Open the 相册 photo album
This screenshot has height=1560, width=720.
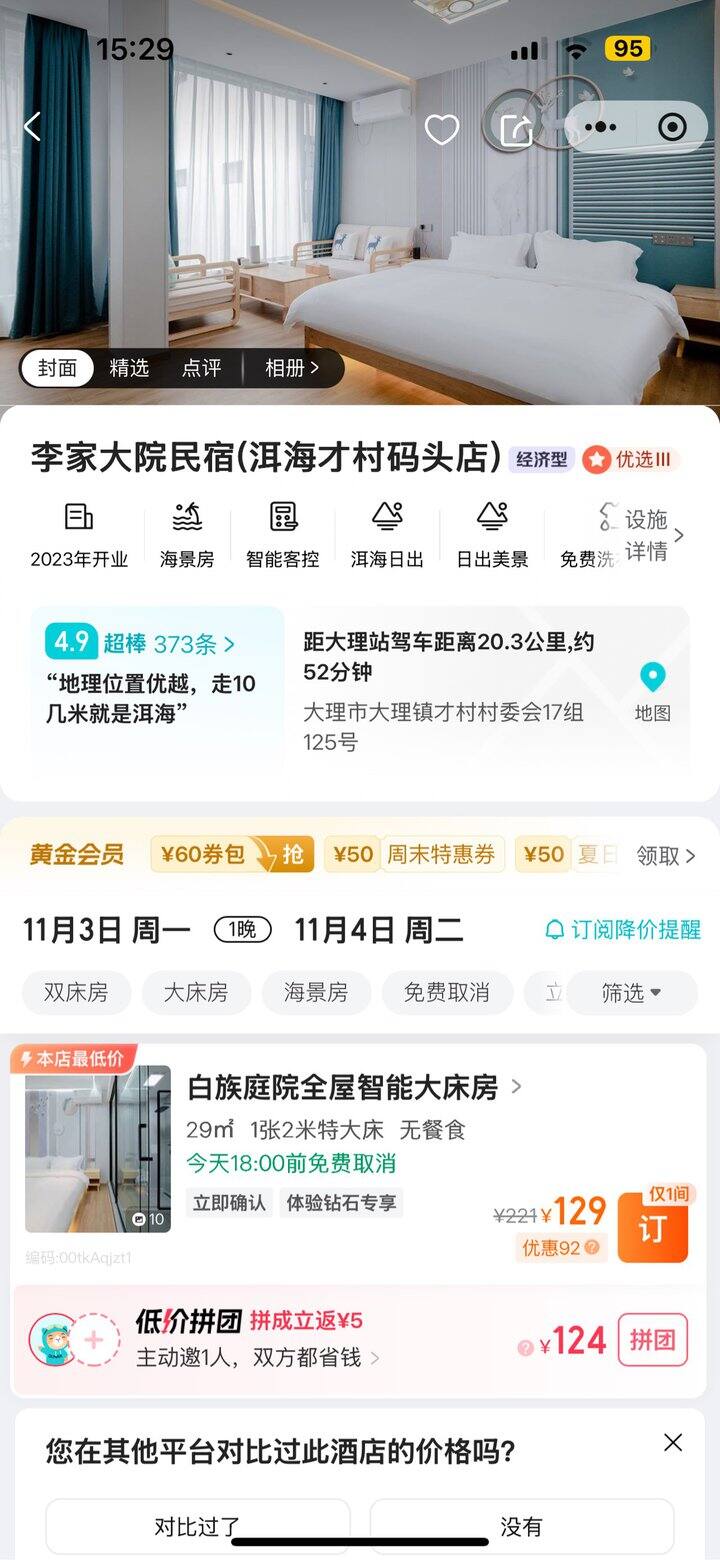[x=291, y=368]
